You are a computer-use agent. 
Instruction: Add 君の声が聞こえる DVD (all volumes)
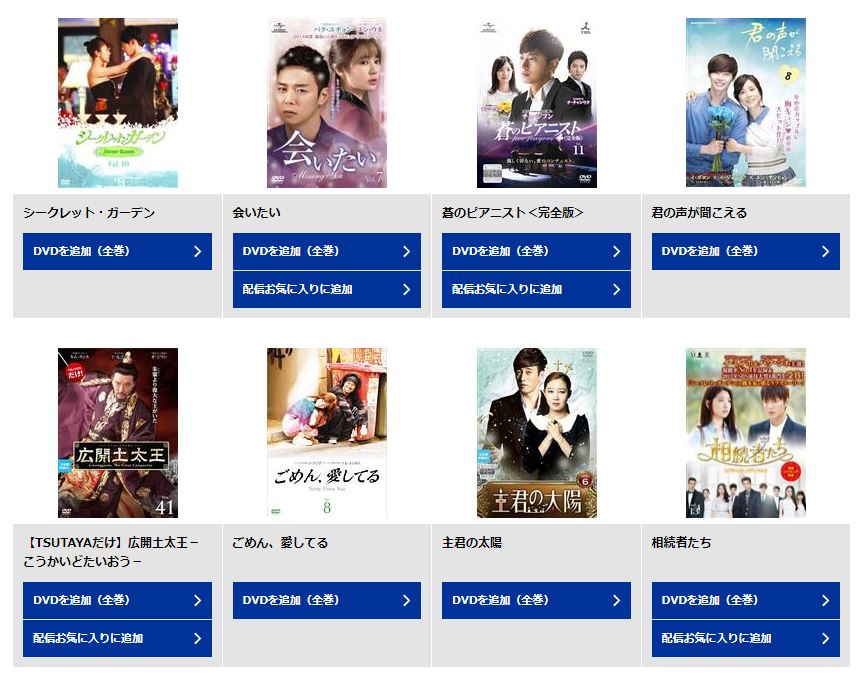pos(745,251)
